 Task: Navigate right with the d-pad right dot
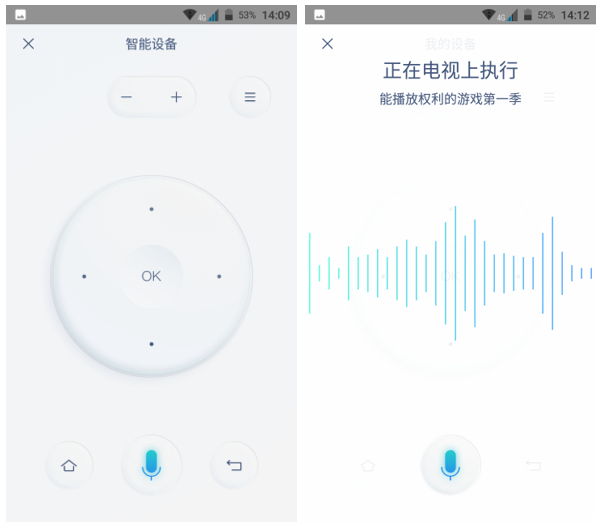219,276
